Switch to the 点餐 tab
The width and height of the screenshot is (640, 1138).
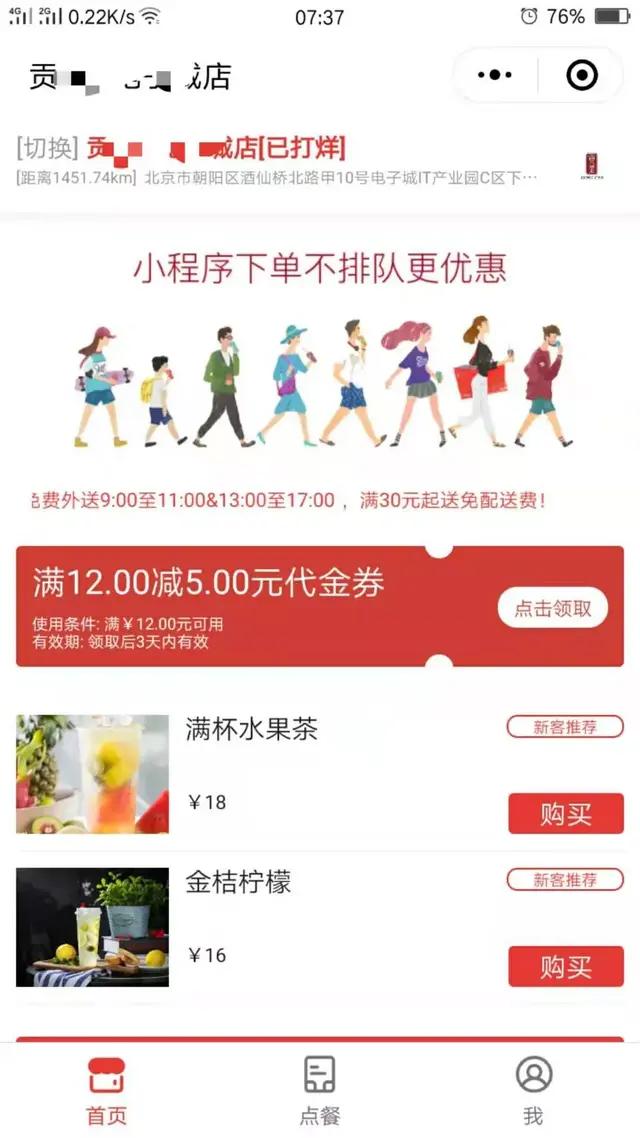point(320,1090)
